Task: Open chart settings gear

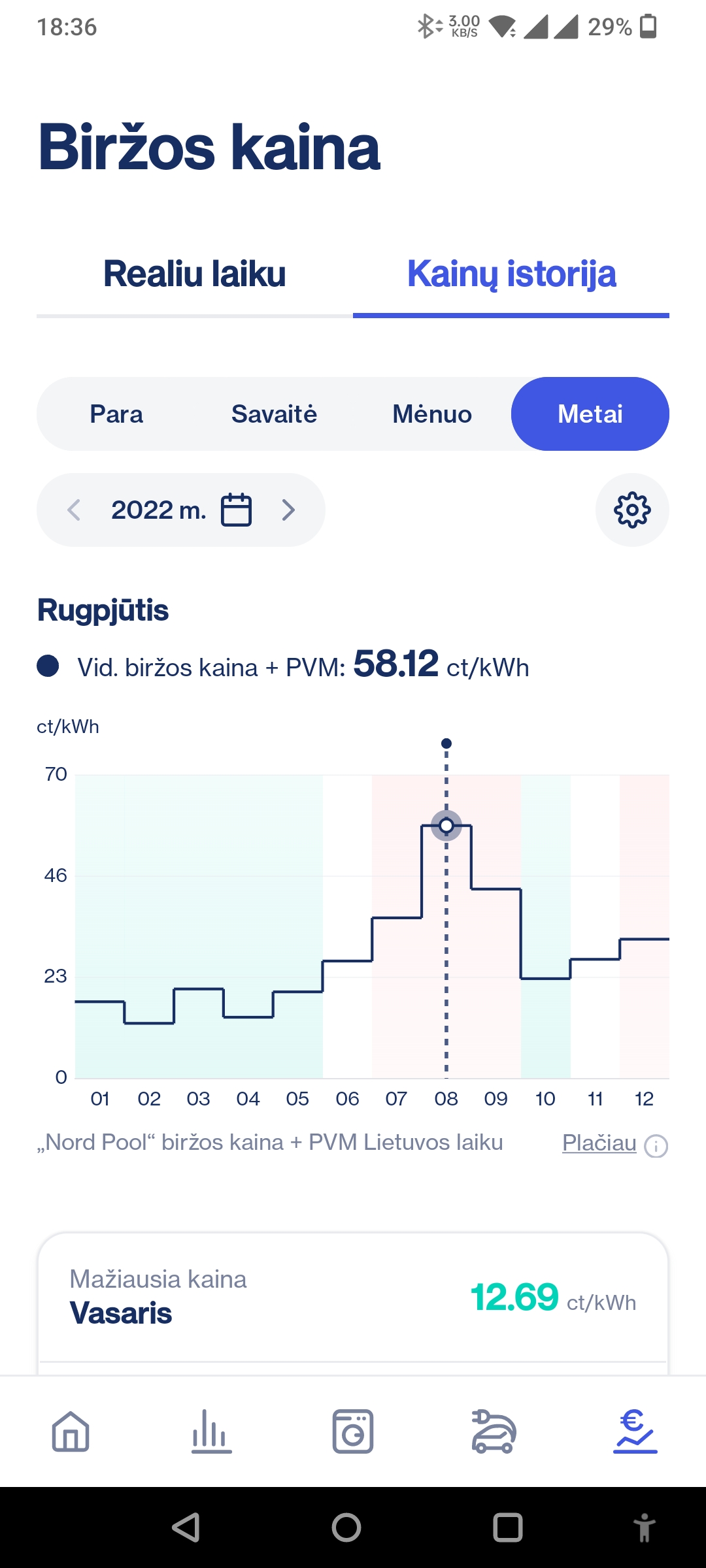Action: click(631, 510)
